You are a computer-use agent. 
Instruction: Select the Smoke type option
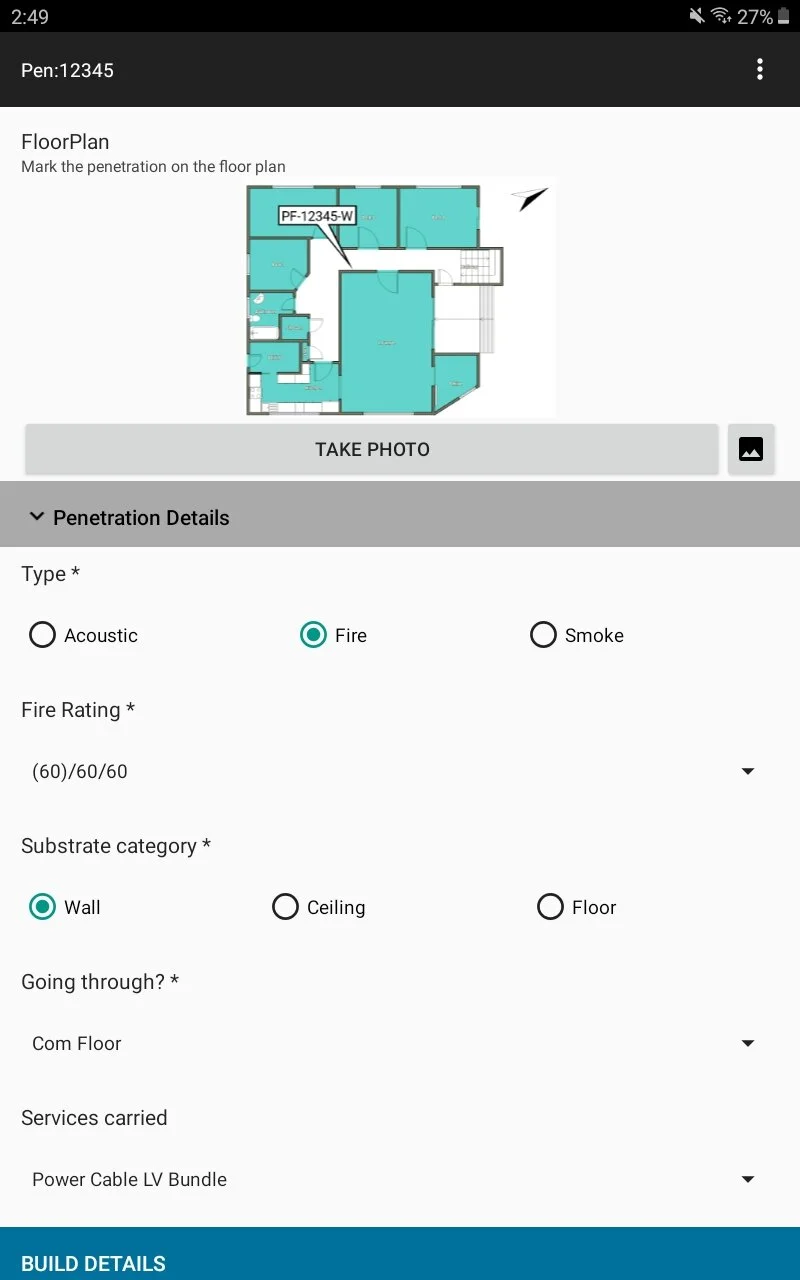[577, 635]
